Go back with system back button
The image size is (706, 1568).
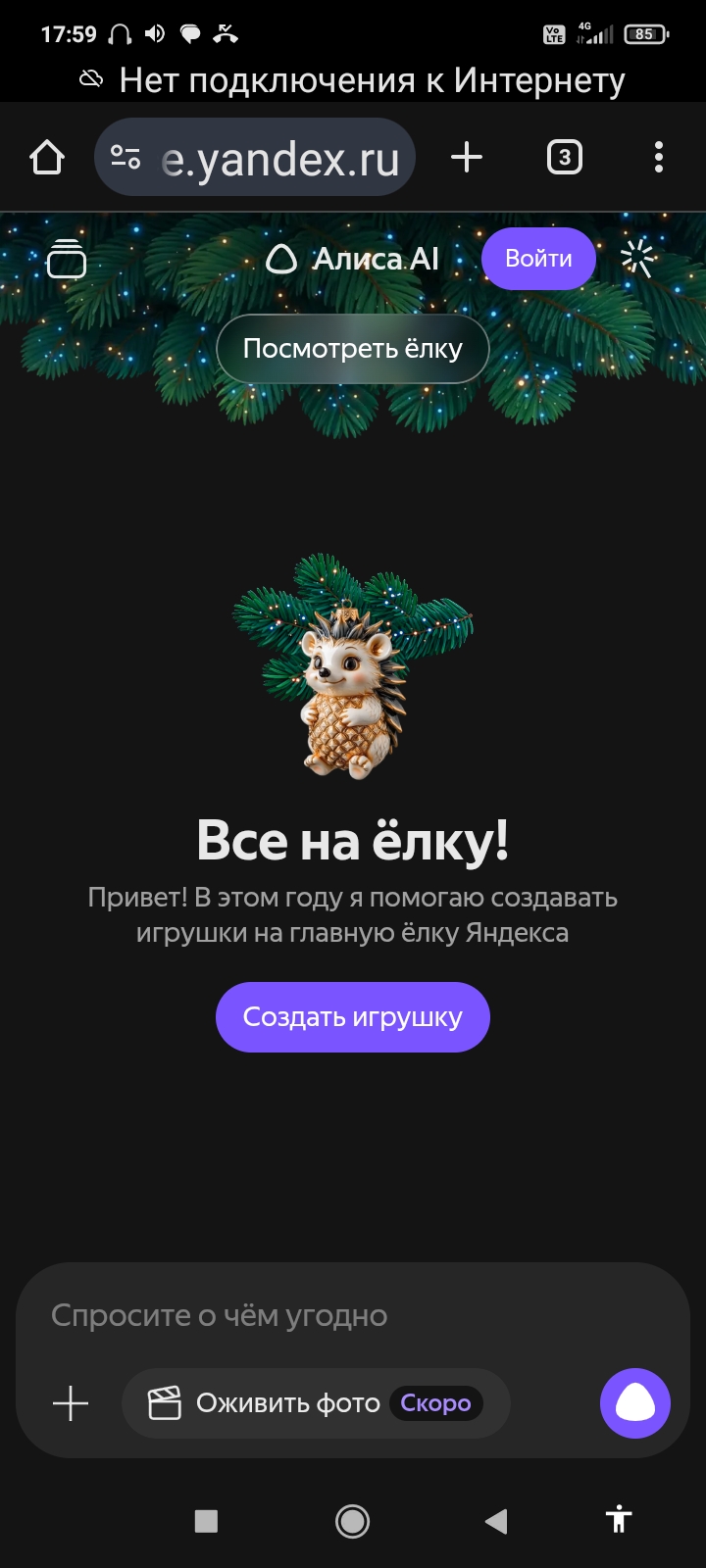coord(496,1521)
